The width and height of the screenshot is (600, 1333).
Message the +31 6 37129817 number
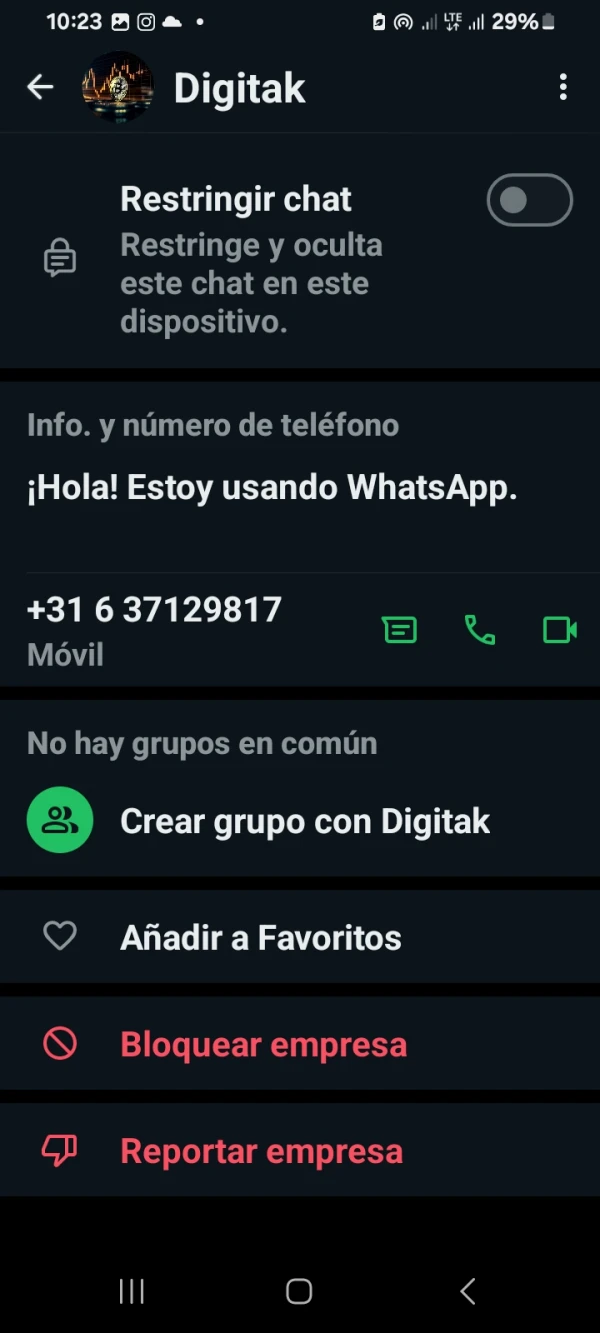[x=399, y=630]
